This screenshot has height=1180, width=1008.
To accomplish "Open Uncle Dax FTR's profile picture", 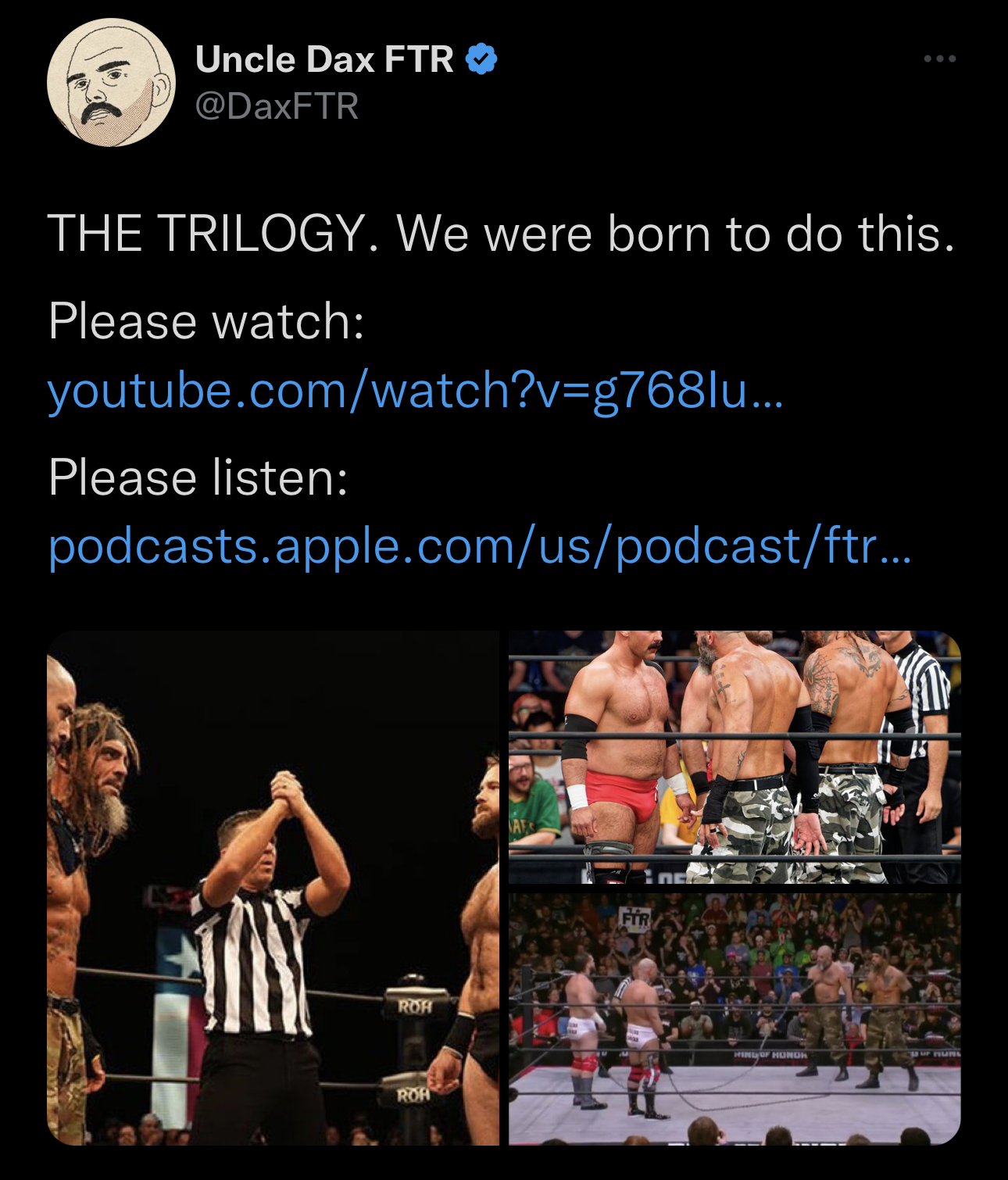I will tap(111, 83).
